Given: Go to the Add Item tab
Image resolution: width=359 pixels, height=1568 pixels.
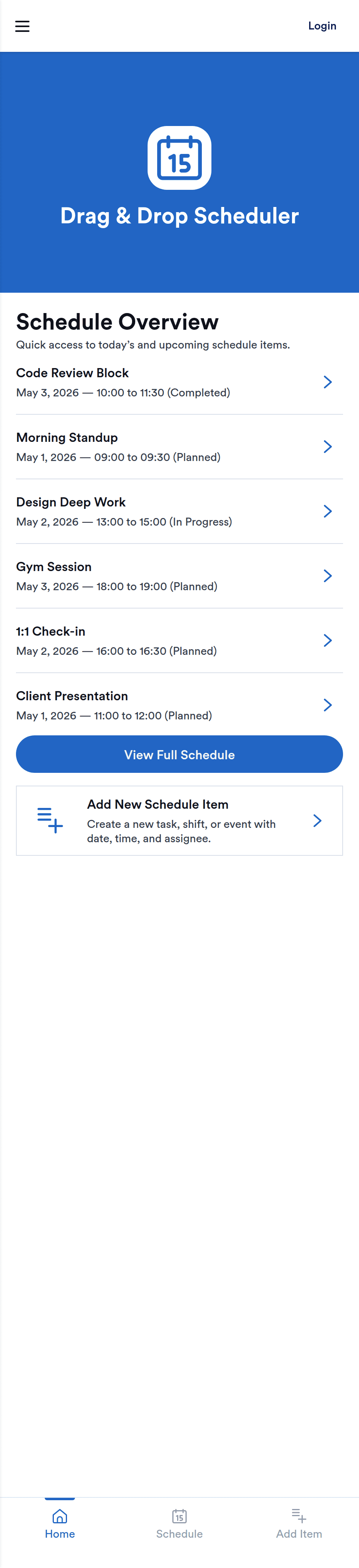Looking at the screenshot, I should click(x=299, y=1524).
